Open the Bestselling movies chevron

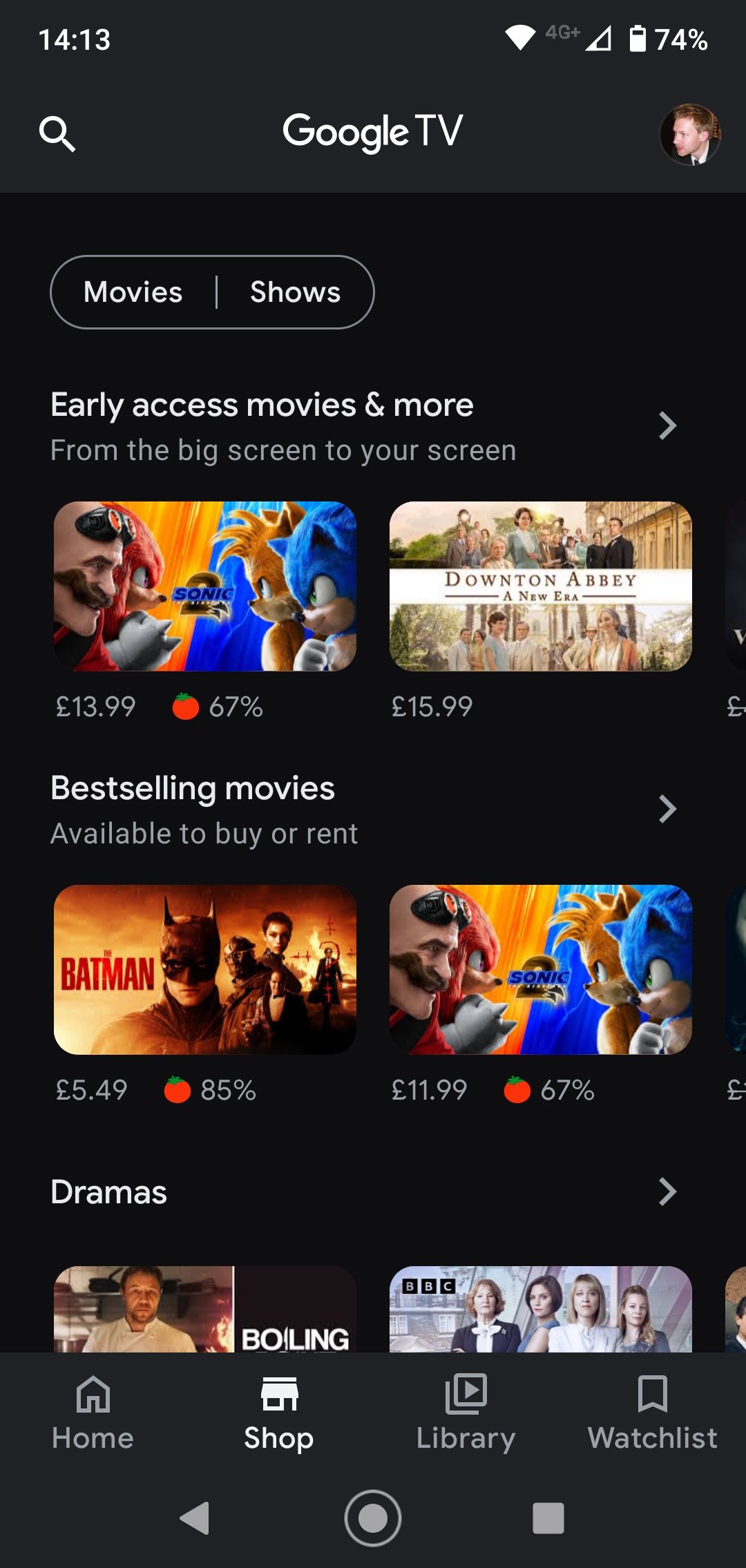pyautogui.click(x=667, y=809)
